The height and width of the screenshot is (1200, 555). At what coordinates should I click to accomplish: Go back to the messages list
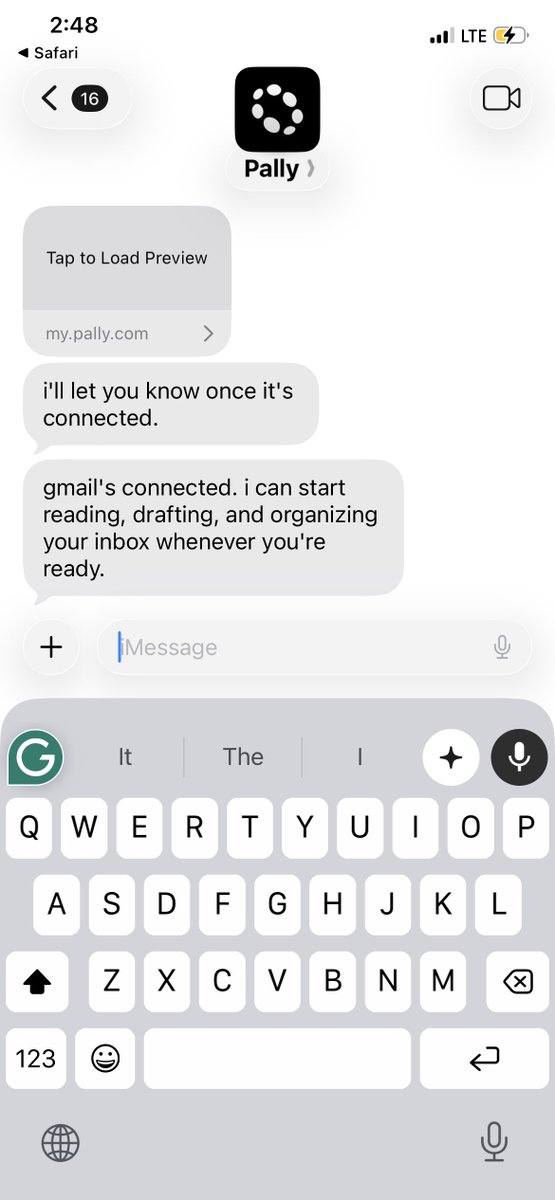pos(76,98)
